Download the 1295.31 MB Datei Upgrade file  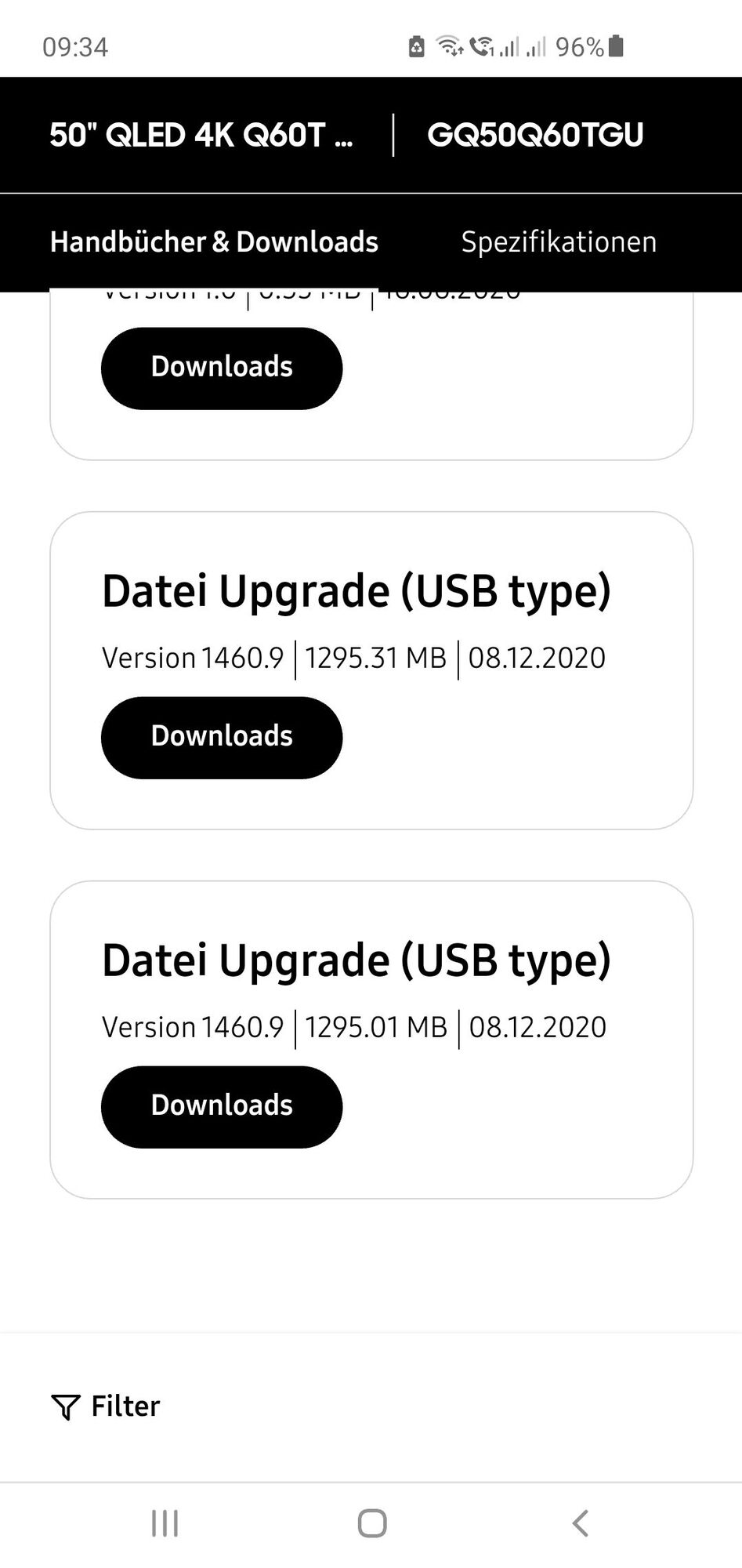tap(222, 737)
